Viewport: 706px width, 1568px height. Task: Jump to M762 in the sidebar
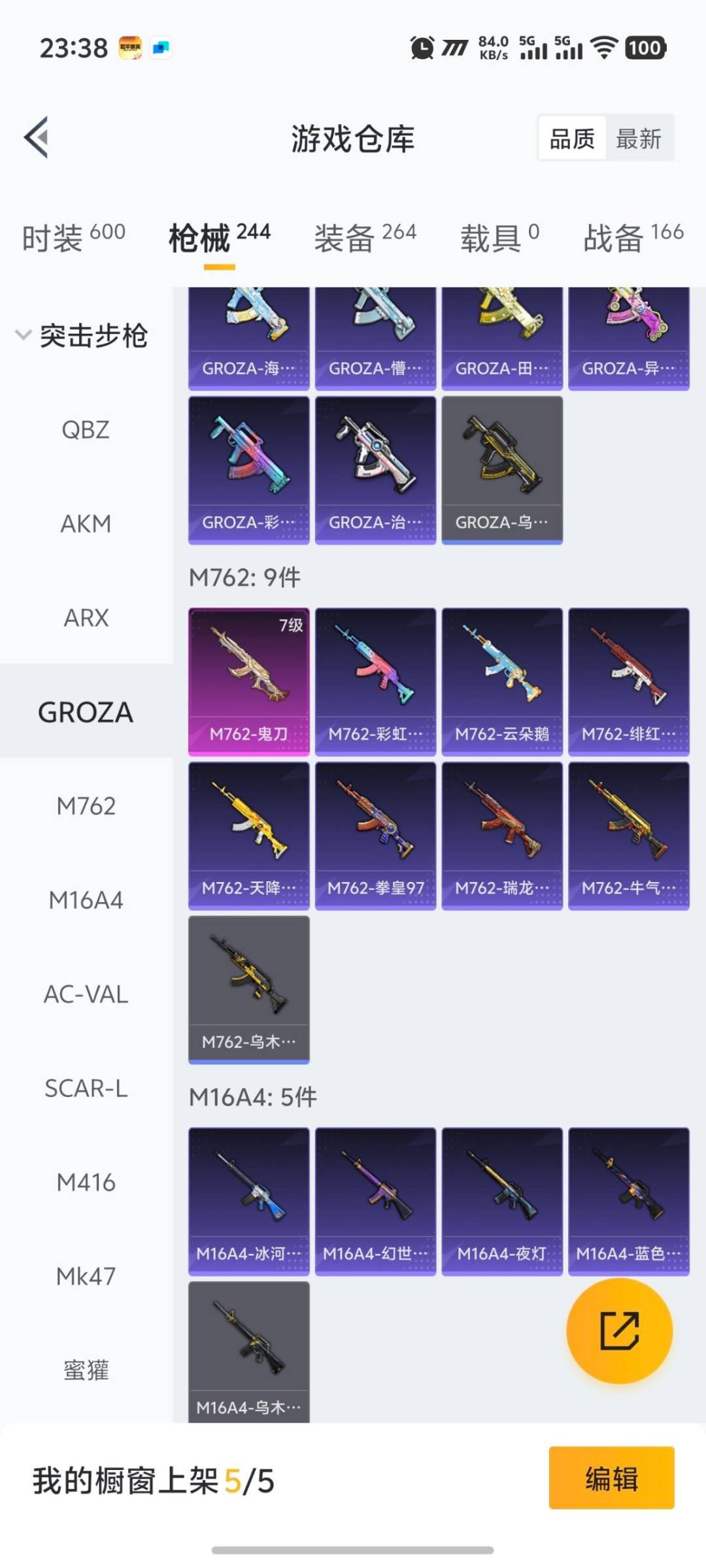point(86,806)
